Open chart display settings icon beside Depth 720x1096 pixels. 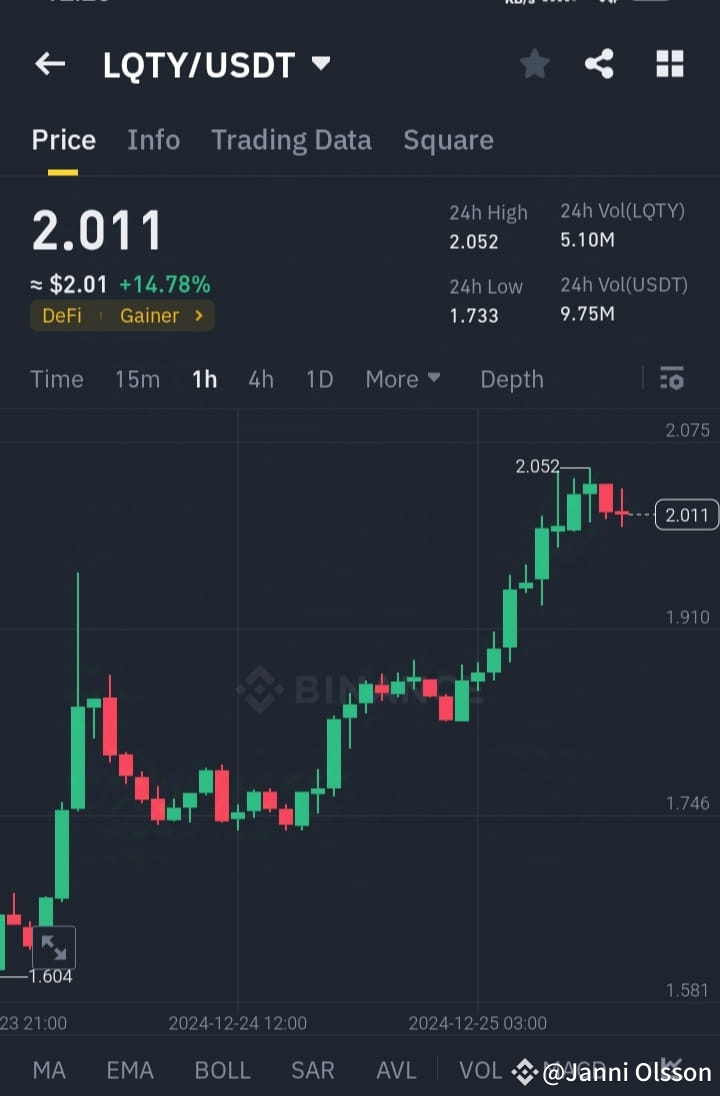[671, 379]
